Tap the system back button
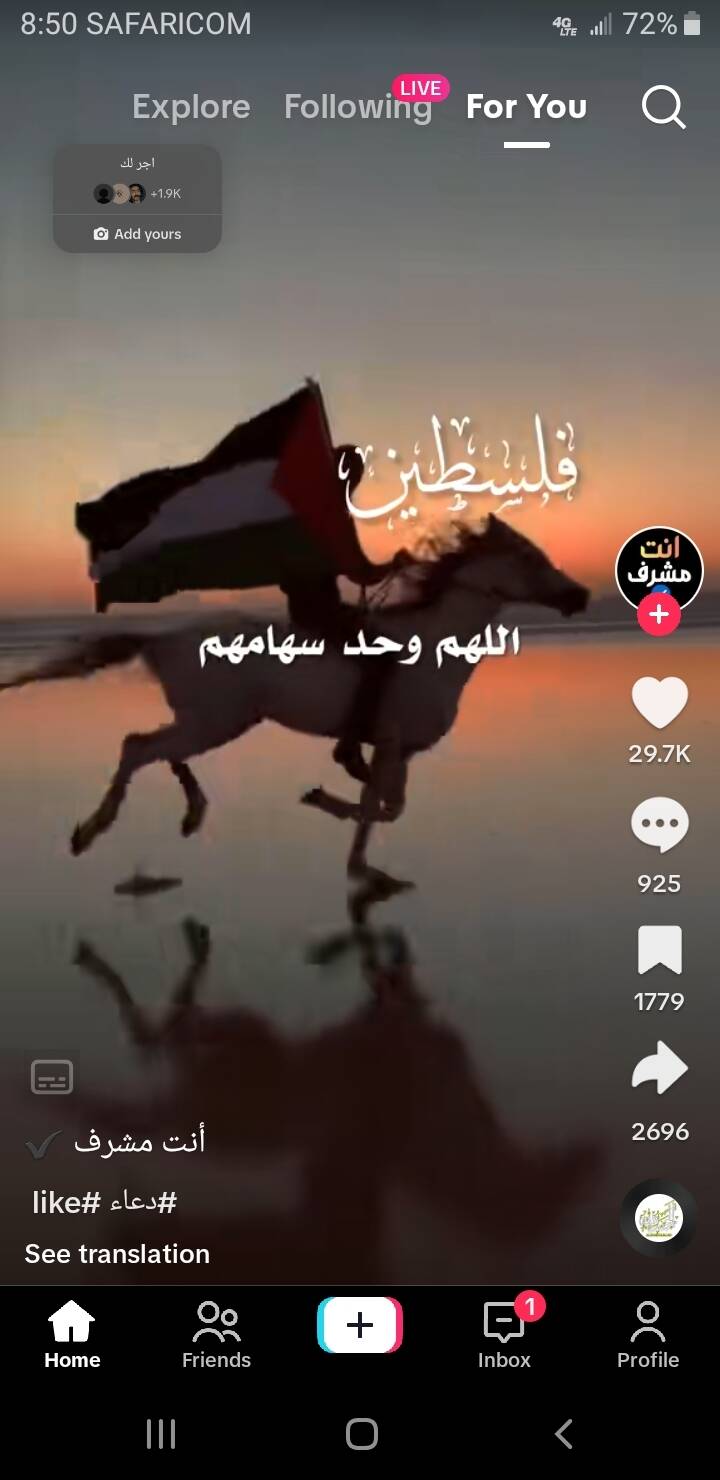 tap(564, 1434)
